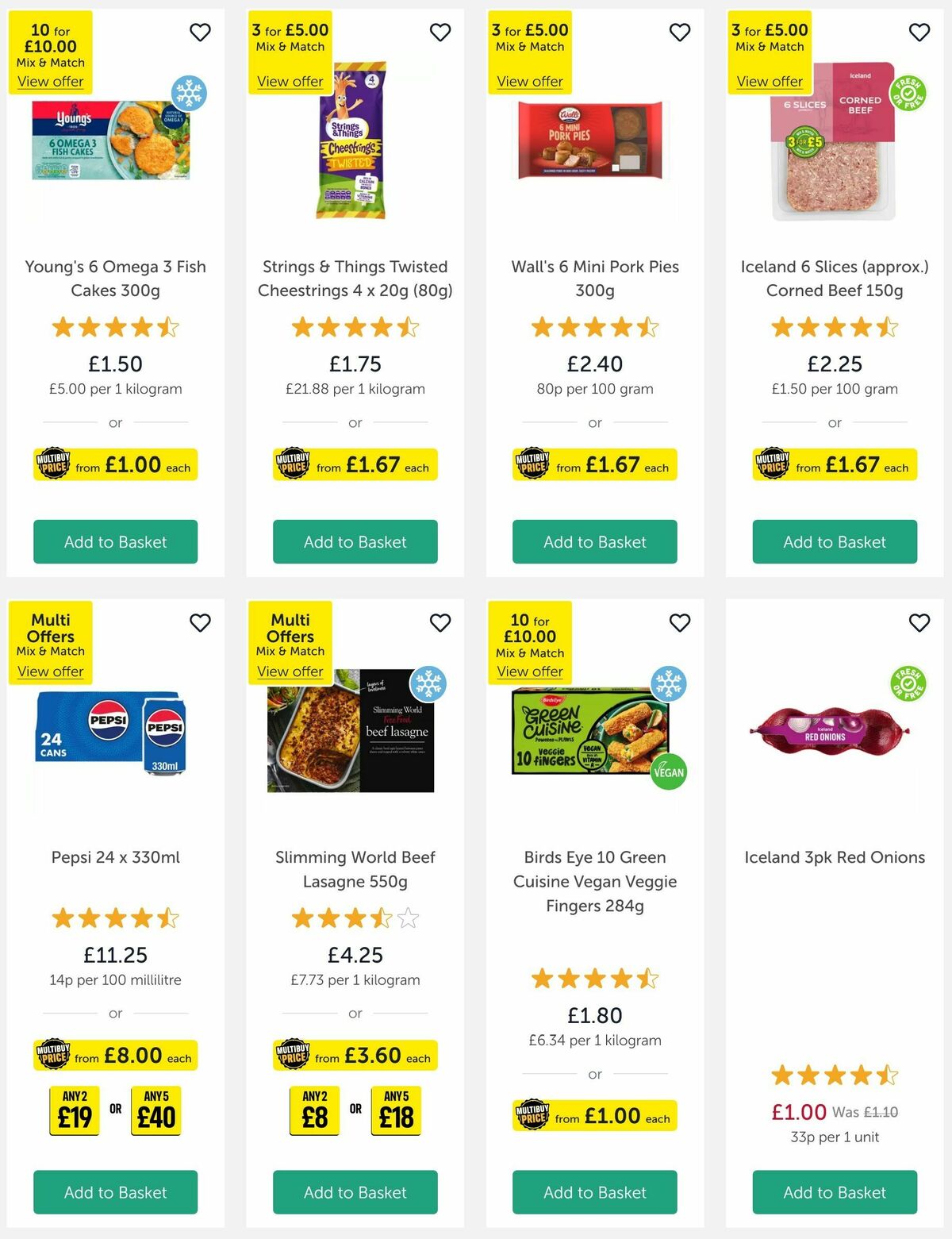Click the ANY 5 £18 badge under Beef Lasagne
Screen dimensions: 952x1239
[396, 1110]
